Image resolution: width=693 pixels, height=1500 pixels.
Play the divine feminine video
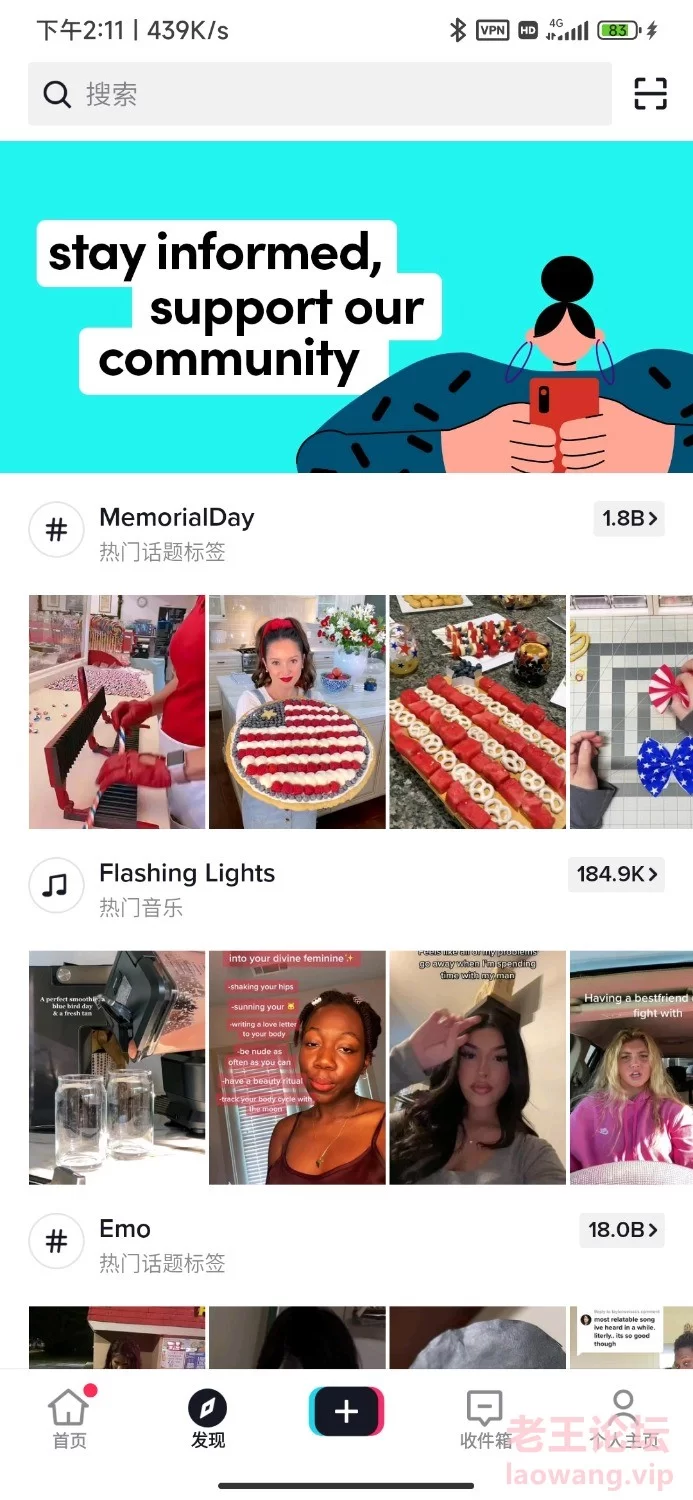tap(297, 1068)
